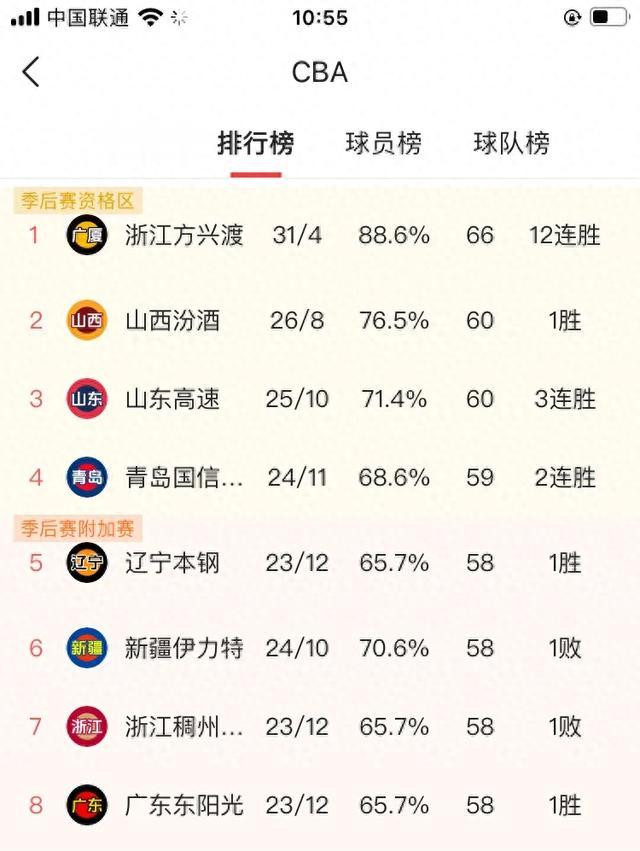Viewport: 640px width, 851px height.
Task: Open the 青岛国信 team row
Action: tap(320, 478)
